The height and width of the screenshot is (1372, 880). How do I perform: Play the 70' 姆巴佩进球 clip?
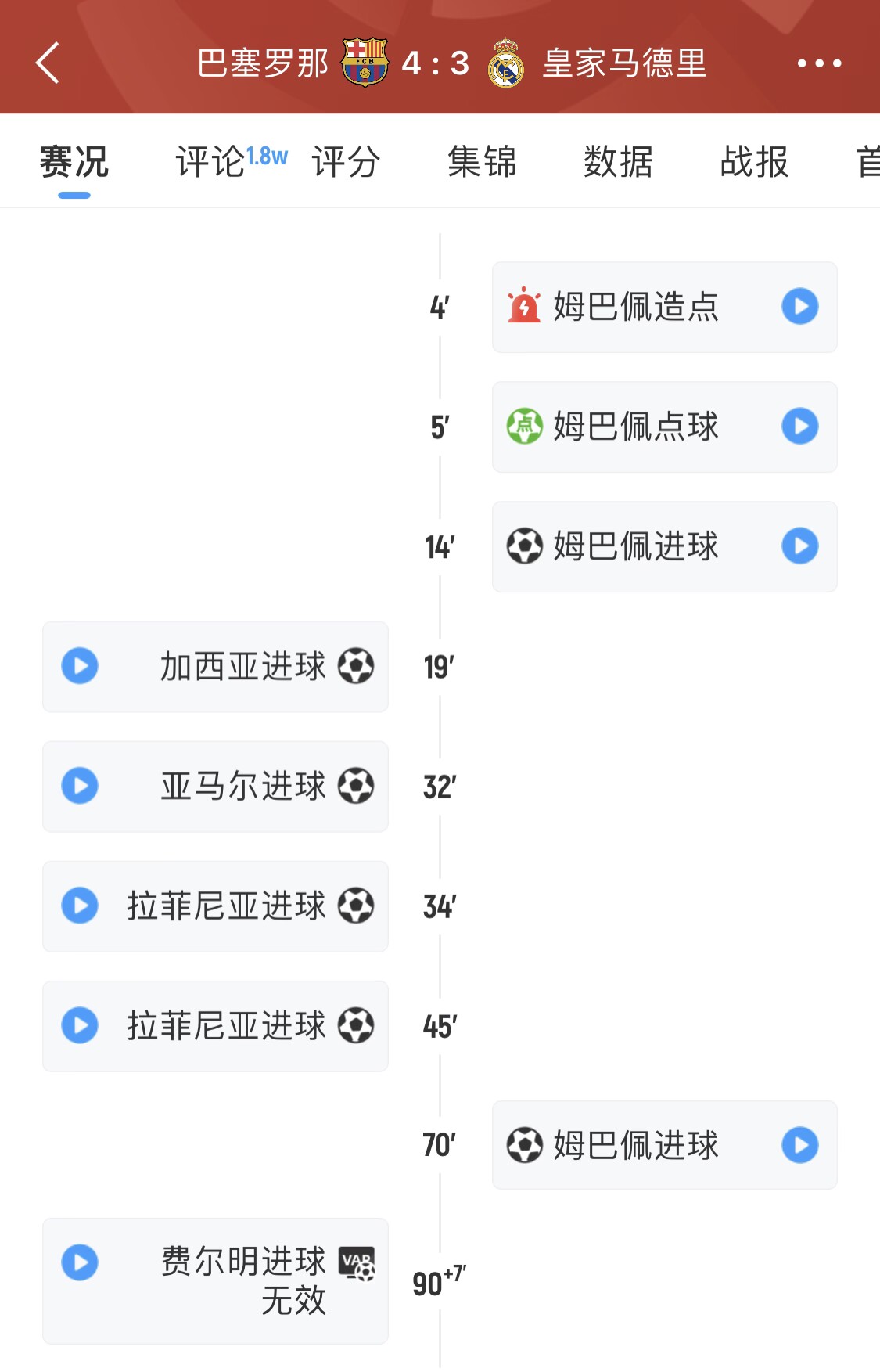(799, 1145)
